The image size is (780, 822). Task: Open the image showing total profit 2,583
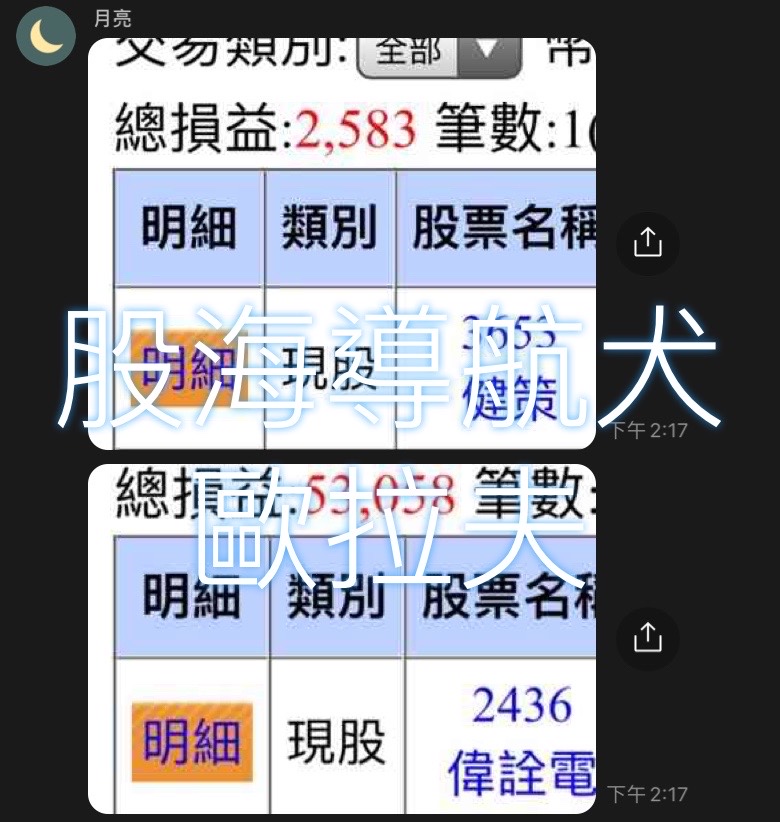(x=342, y=243)
